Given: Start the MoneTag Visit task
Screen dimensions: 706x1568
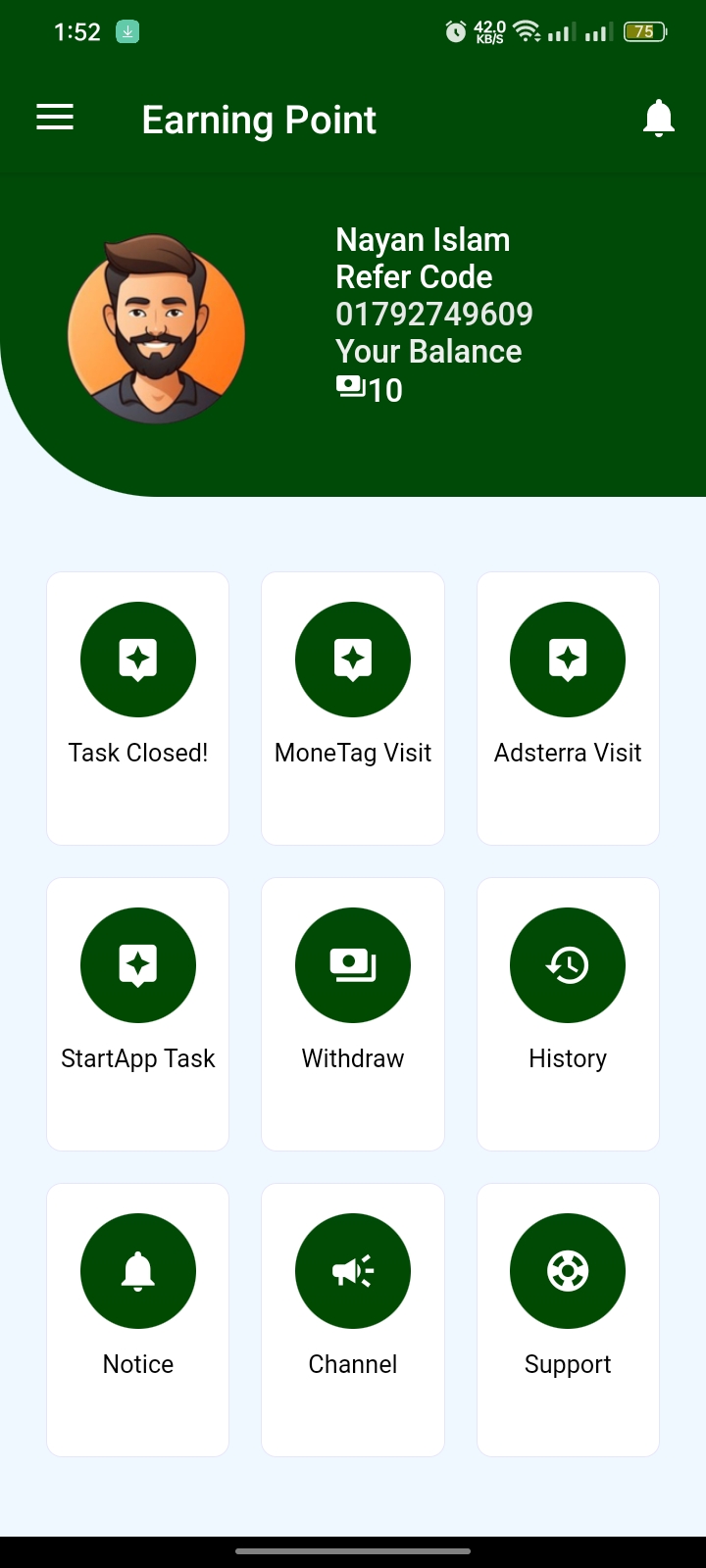Looking at the screenshot, I should click(353, 708).
